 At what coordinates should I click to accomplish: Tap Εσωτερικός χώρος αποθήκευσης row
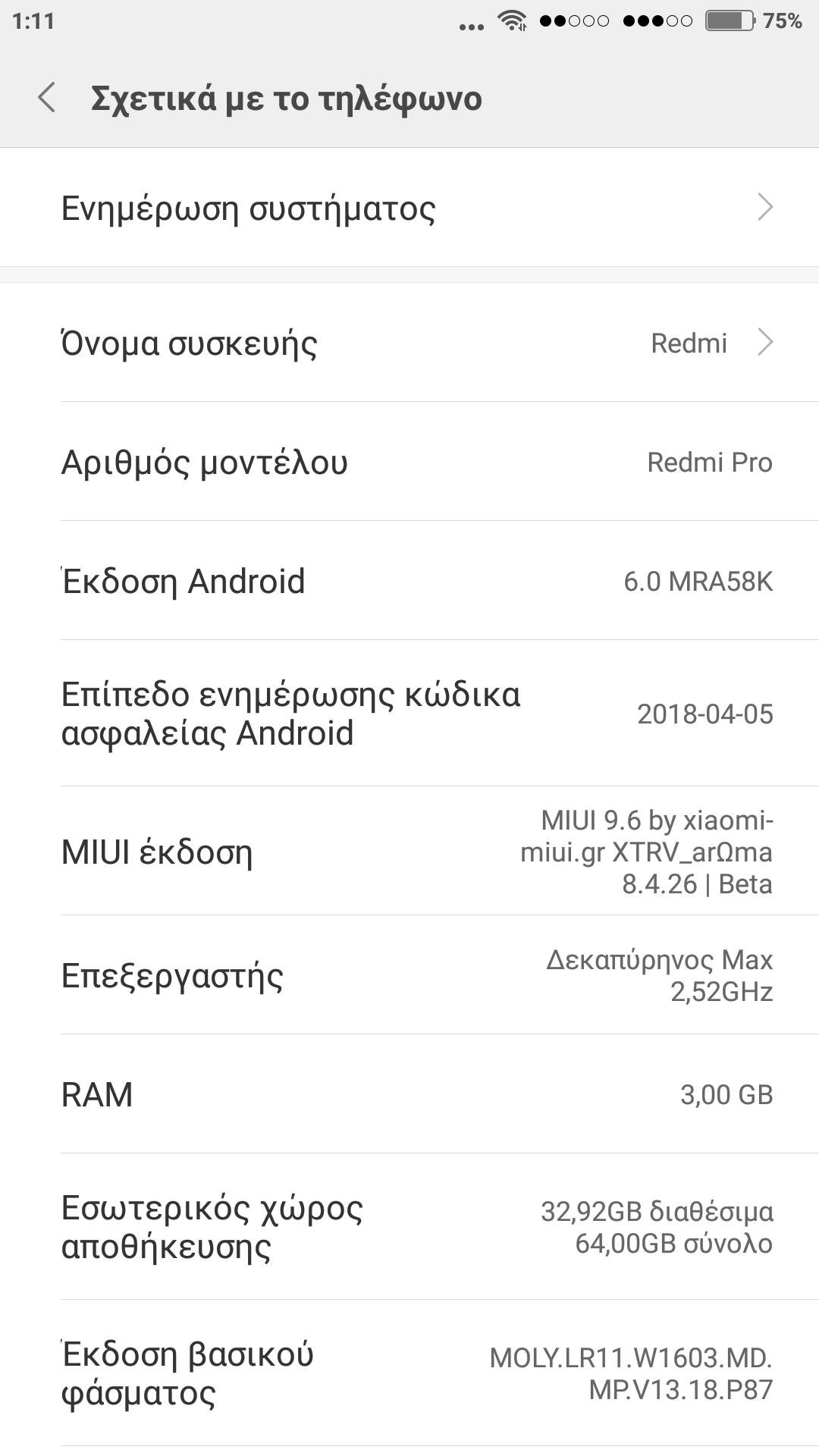pyautogui.click(x=409, y=1227)
